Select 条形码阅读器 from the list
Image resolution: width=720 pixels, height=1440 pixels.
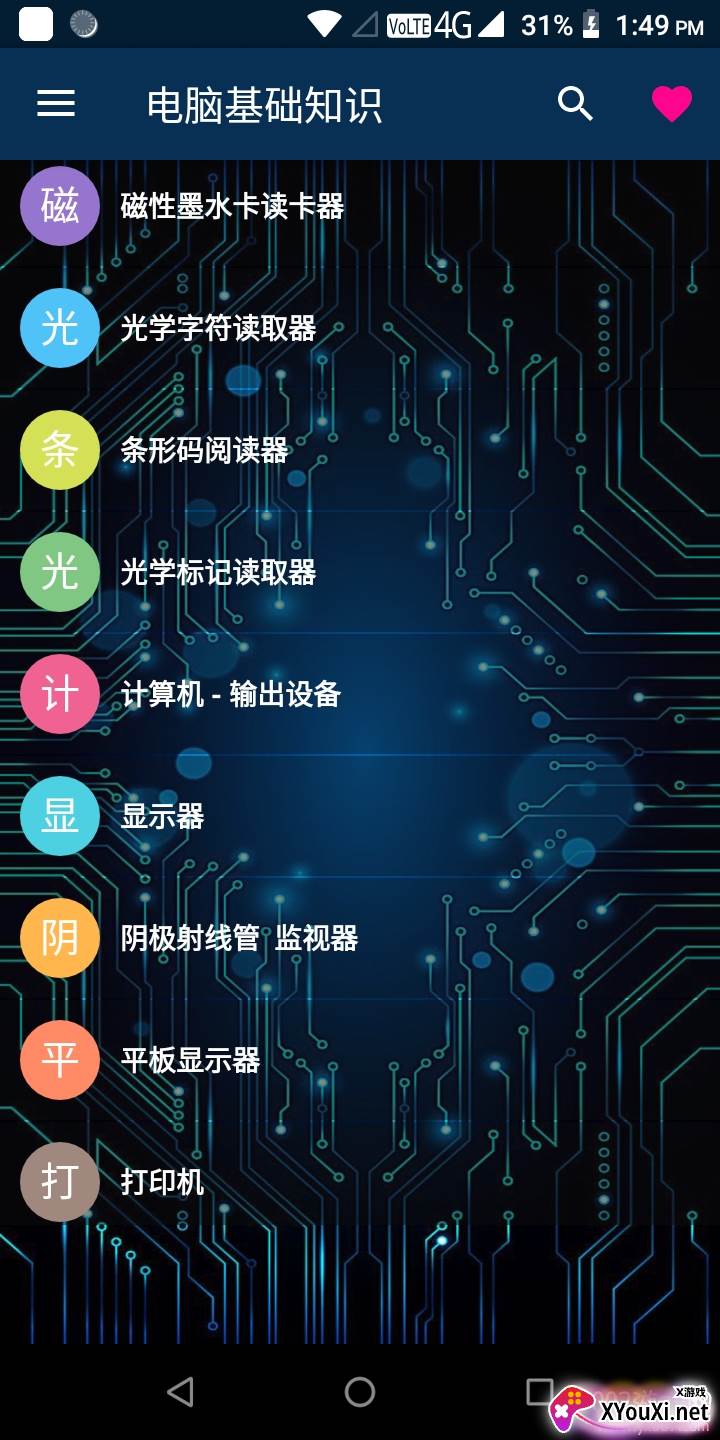pos(360,450)
